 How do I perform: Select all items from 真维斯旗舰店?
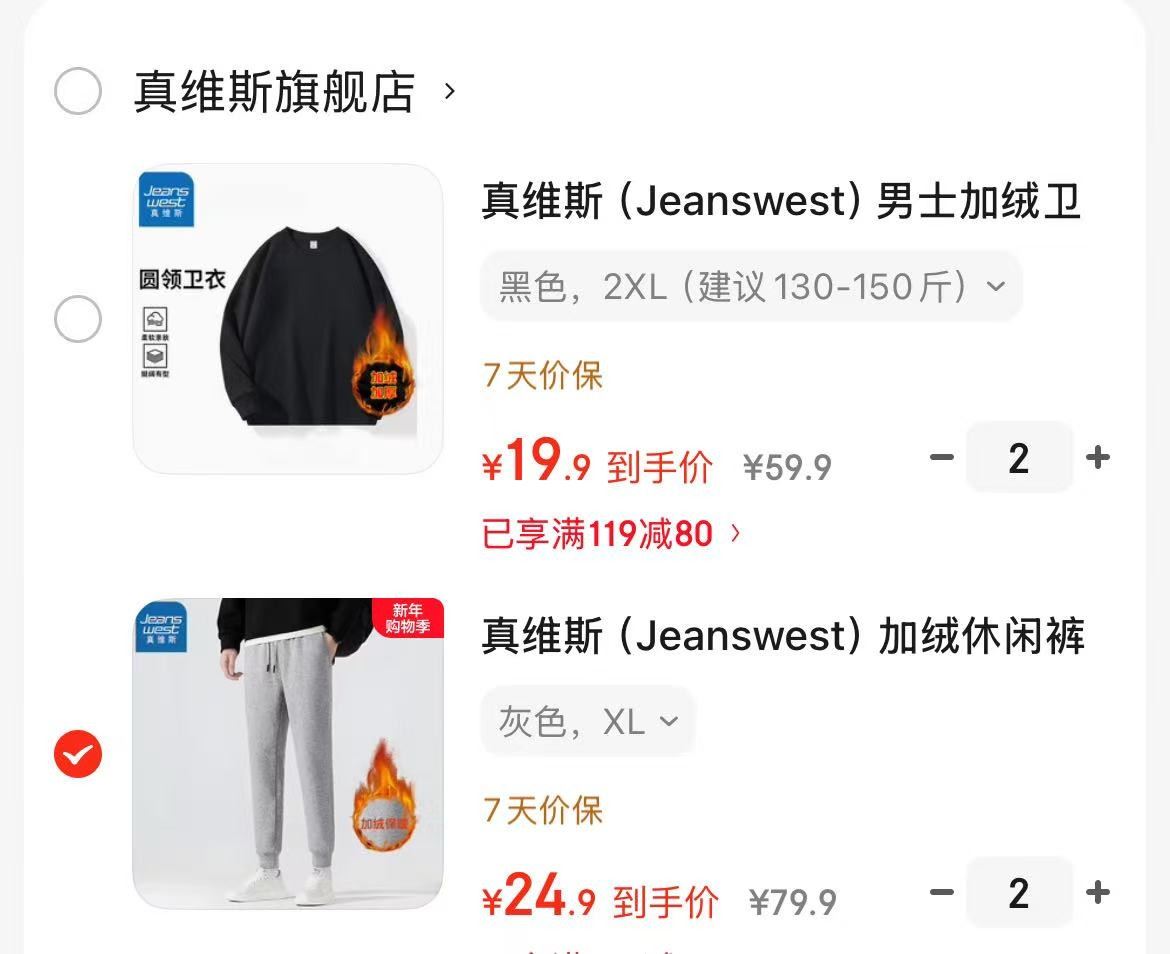click(78, 91)
